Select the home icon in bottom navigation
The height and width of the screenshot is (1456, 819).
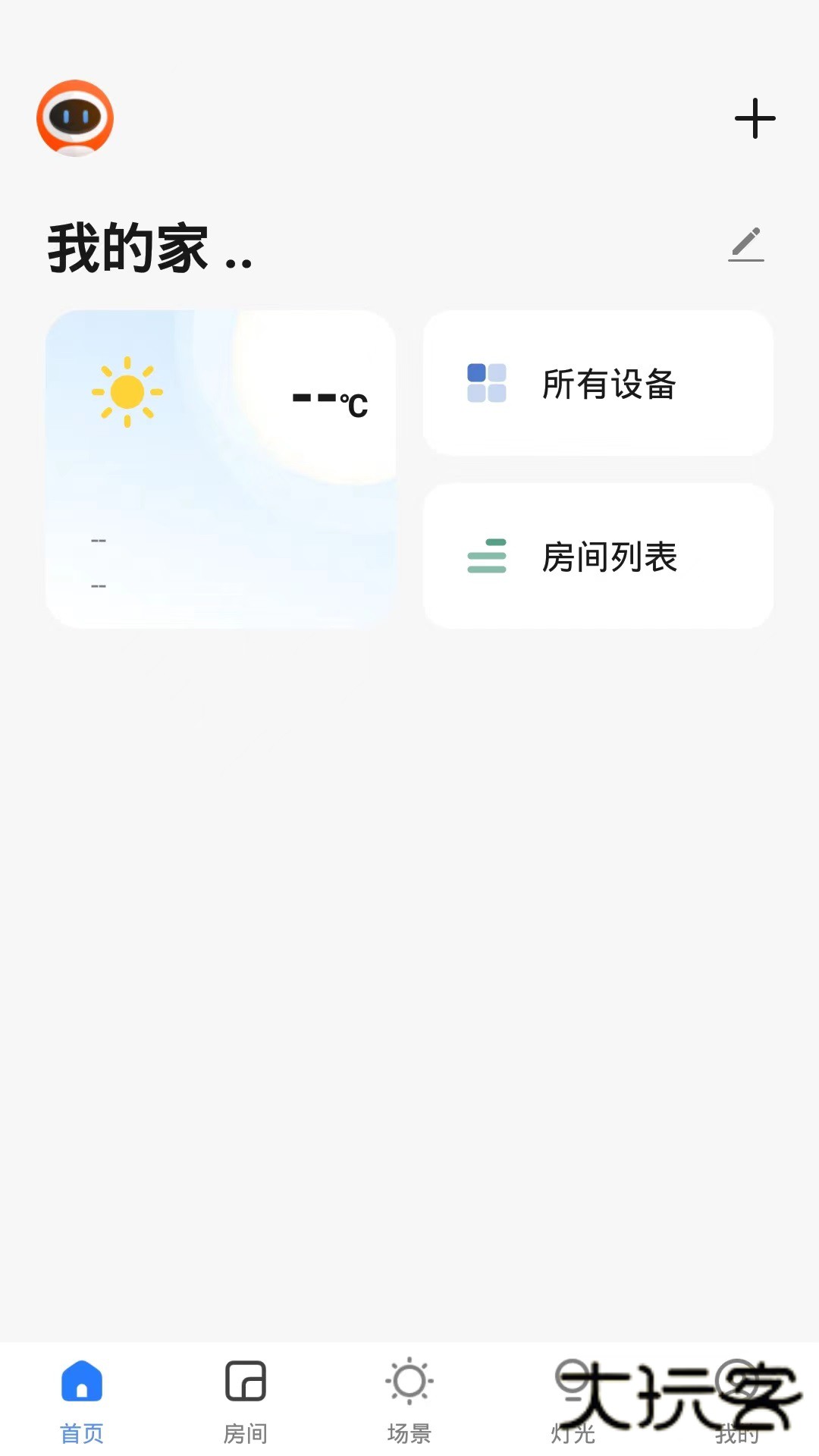[x=82, y=1382]
